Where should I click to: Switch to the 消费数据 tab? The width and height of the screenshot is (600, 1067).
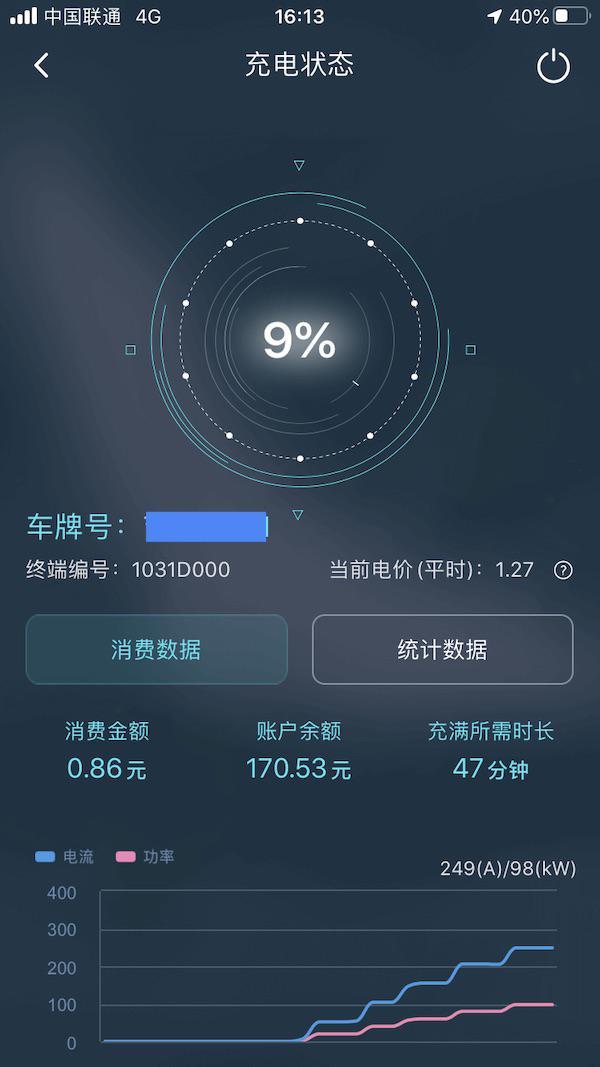[156, 649]
